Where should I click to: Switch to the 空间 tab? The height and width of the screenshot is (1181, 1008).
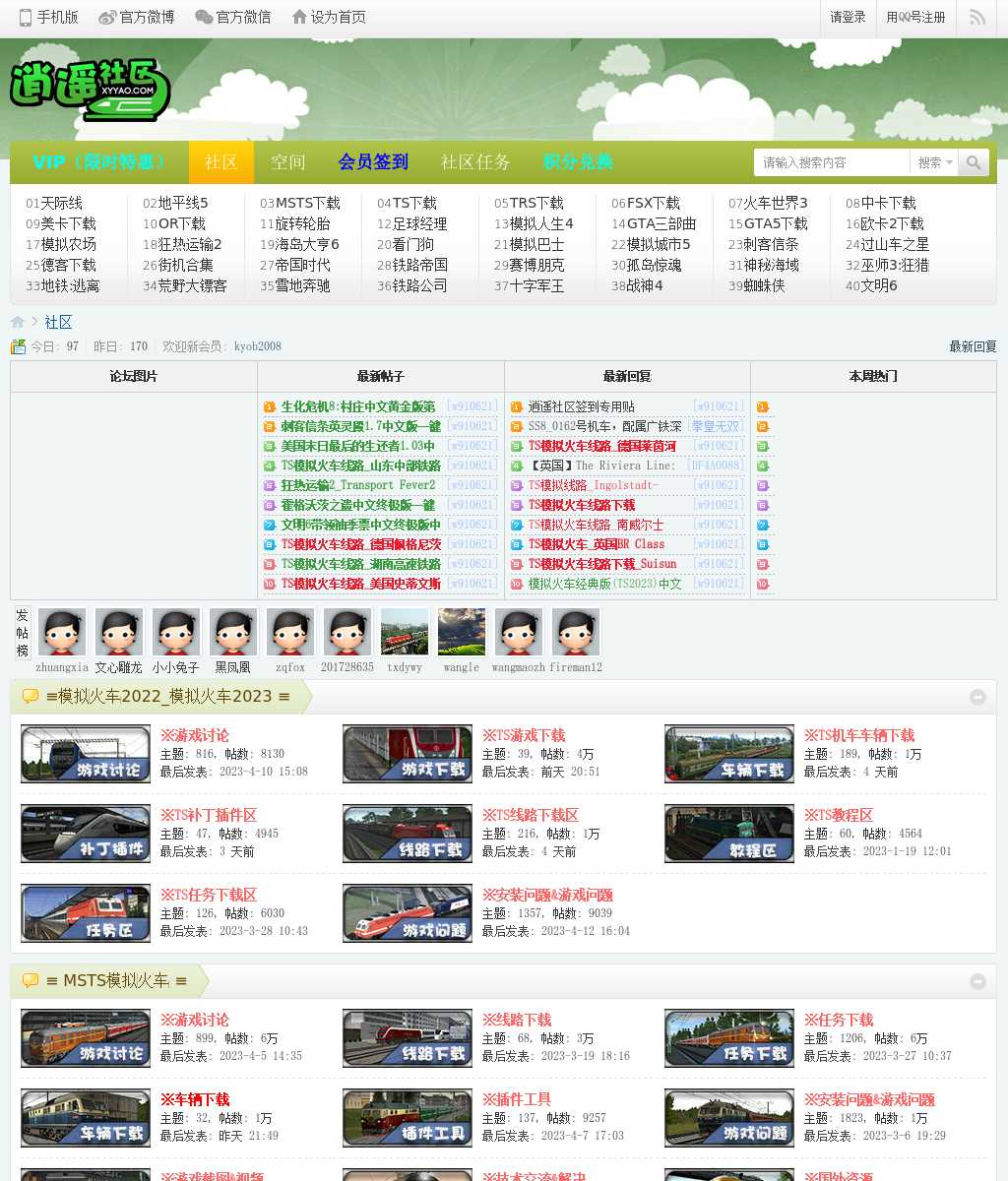pyautogui.click(x=288, y=162)
